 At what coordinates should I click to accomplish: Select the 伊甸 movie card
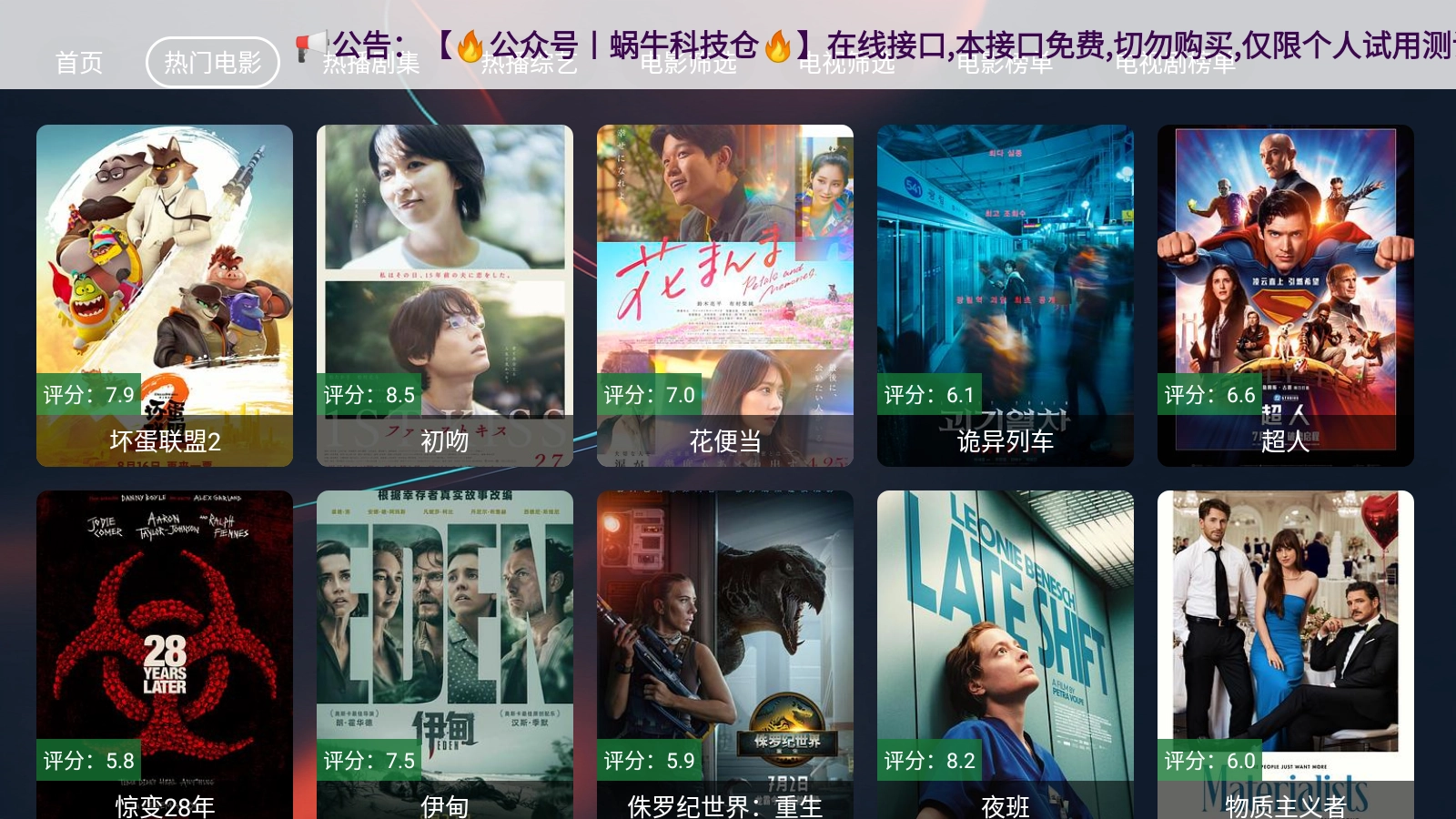[x=445, y=655]
